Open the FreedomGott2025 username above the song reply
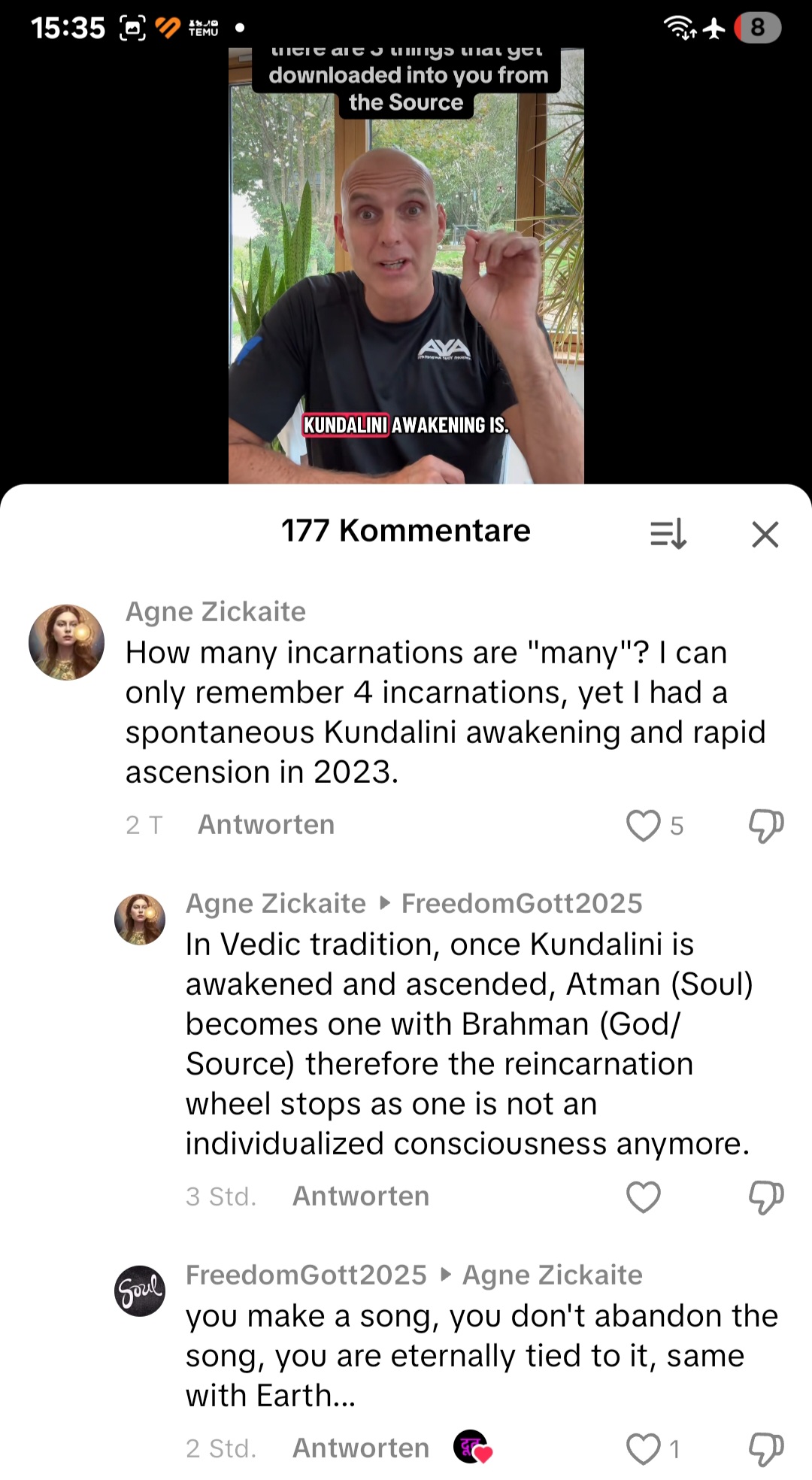 pyautogui.click(x=306, y=1275)
